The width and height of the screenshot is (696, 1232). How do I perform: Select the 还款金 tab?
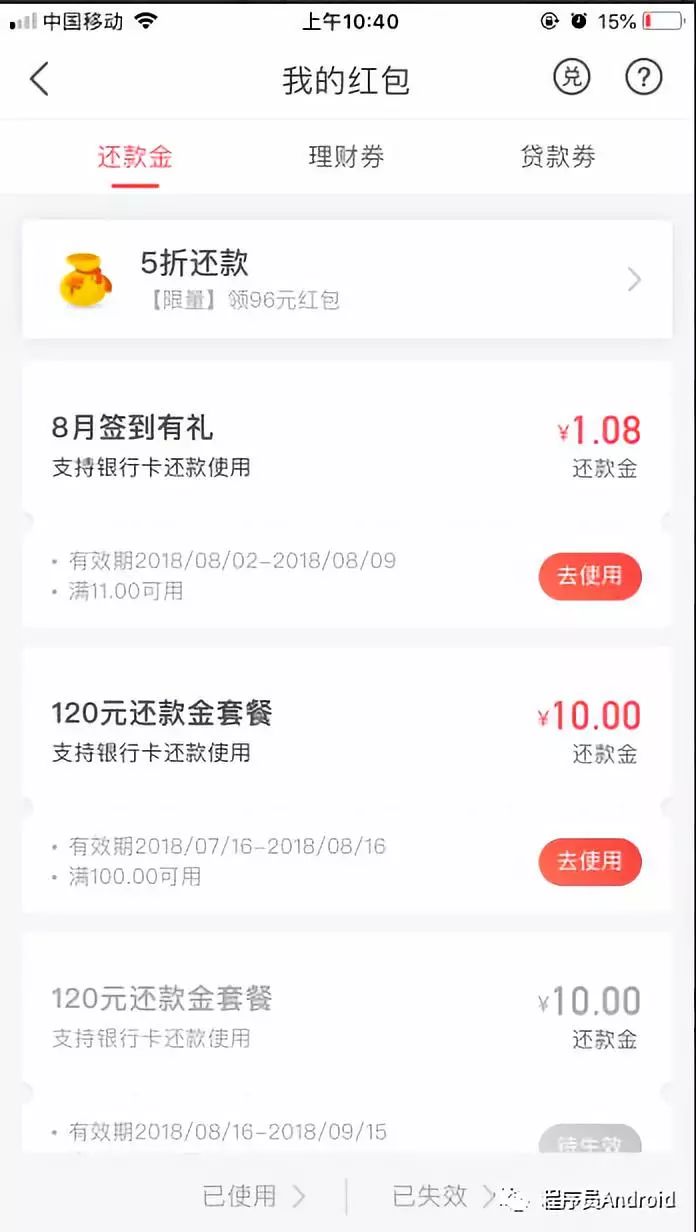pyautogui.click(x=135, y=157)
